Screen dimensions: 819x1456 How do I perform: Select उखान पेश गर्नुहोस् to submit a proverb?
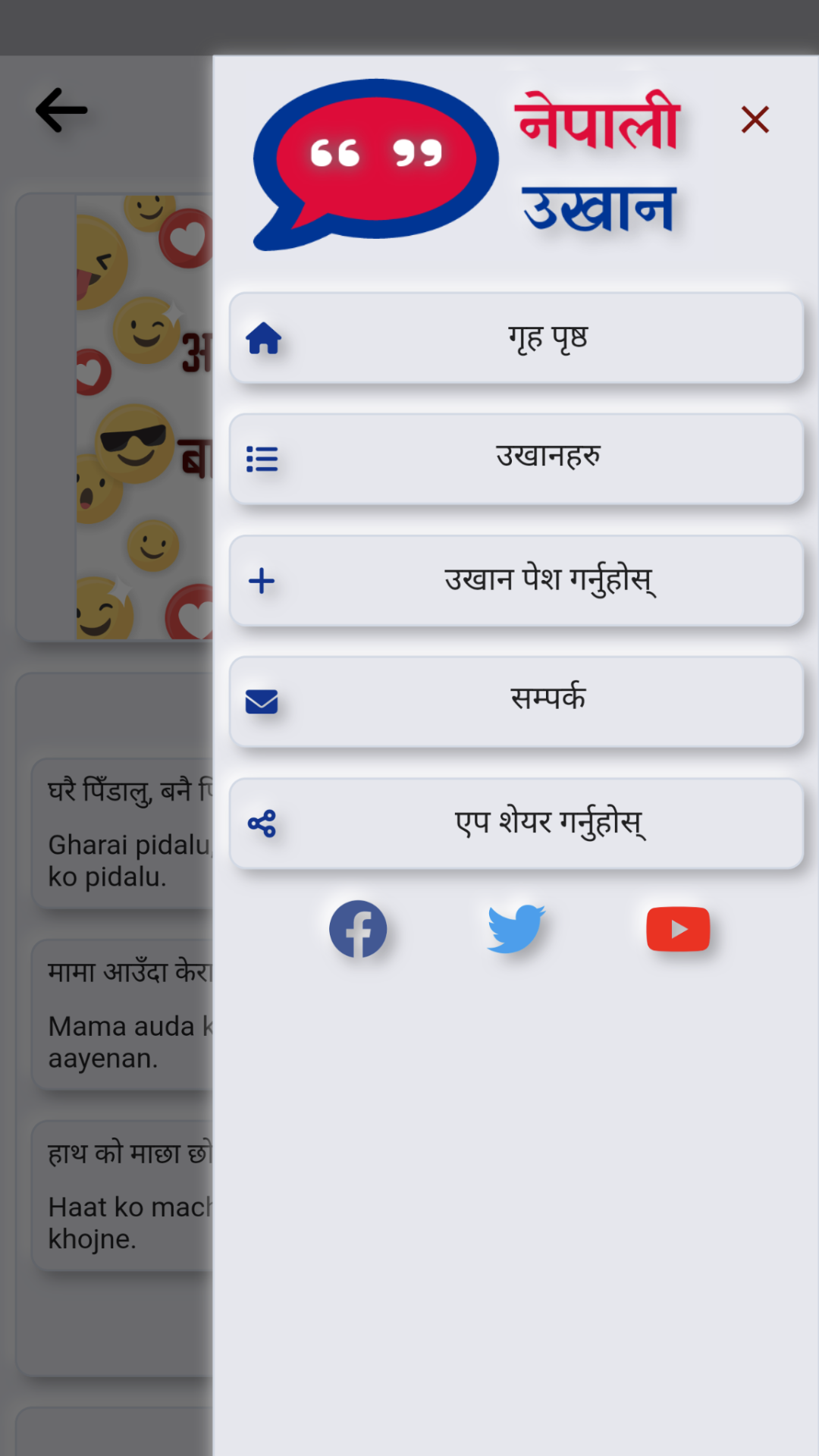tap(516, 581)
